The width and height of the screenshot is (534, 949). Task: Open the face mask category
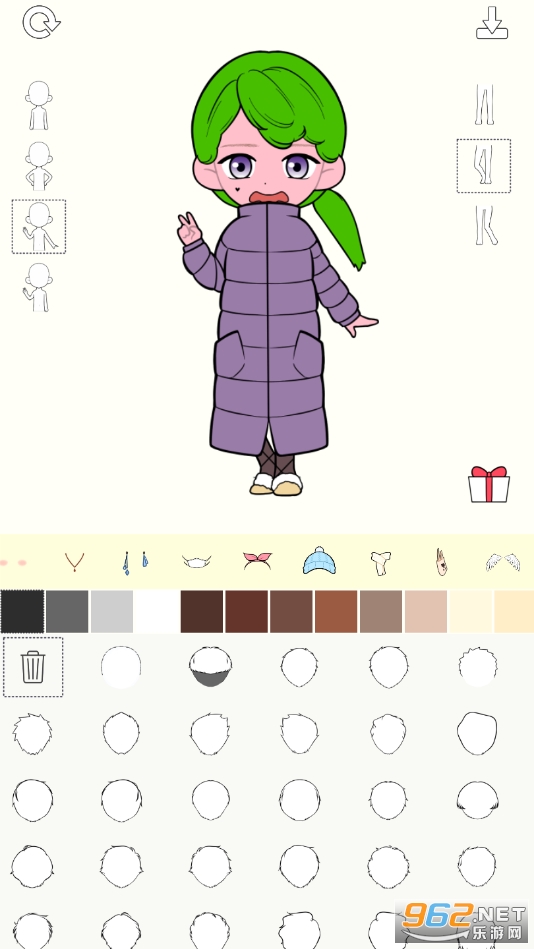[x=196, y=562]
